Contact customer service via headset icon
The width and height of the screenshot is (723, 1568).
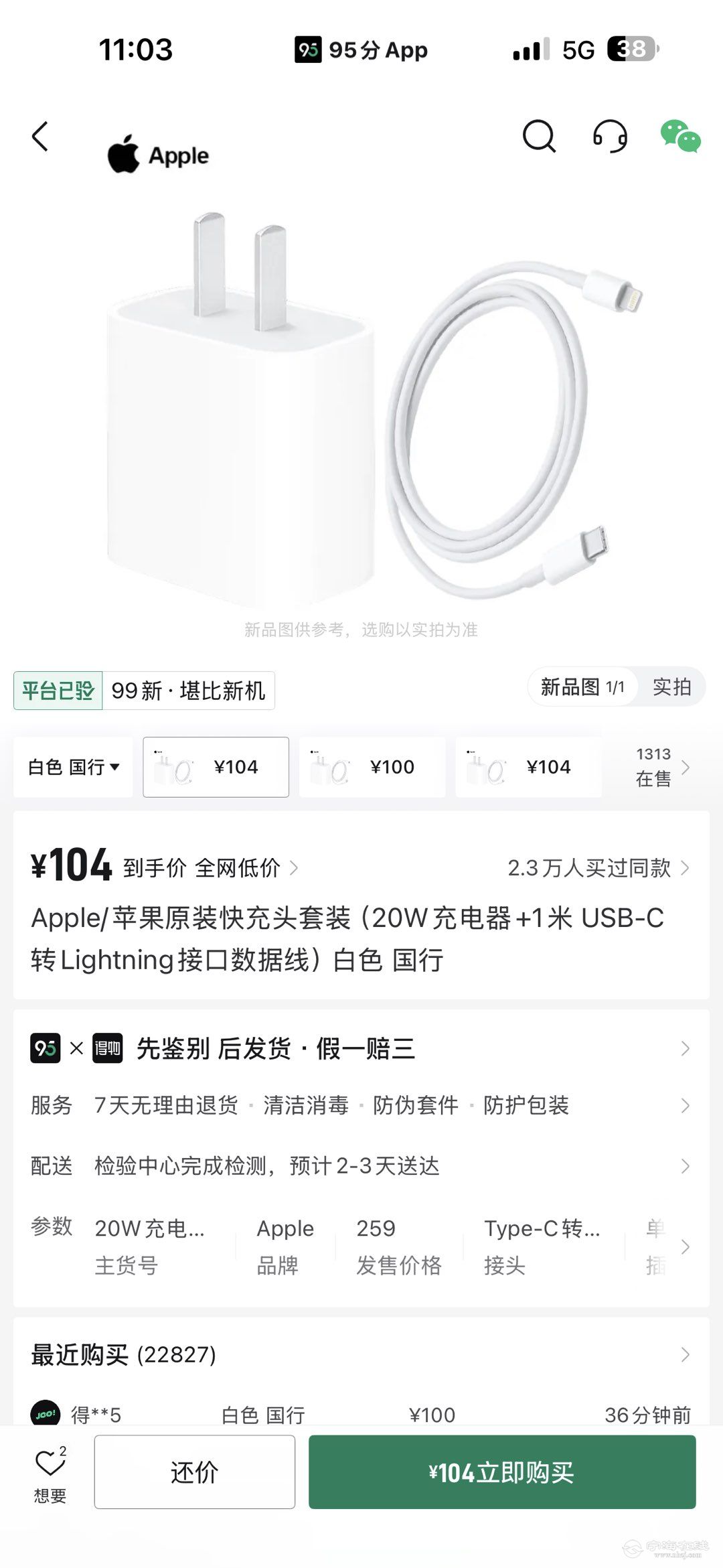(610, 137)
